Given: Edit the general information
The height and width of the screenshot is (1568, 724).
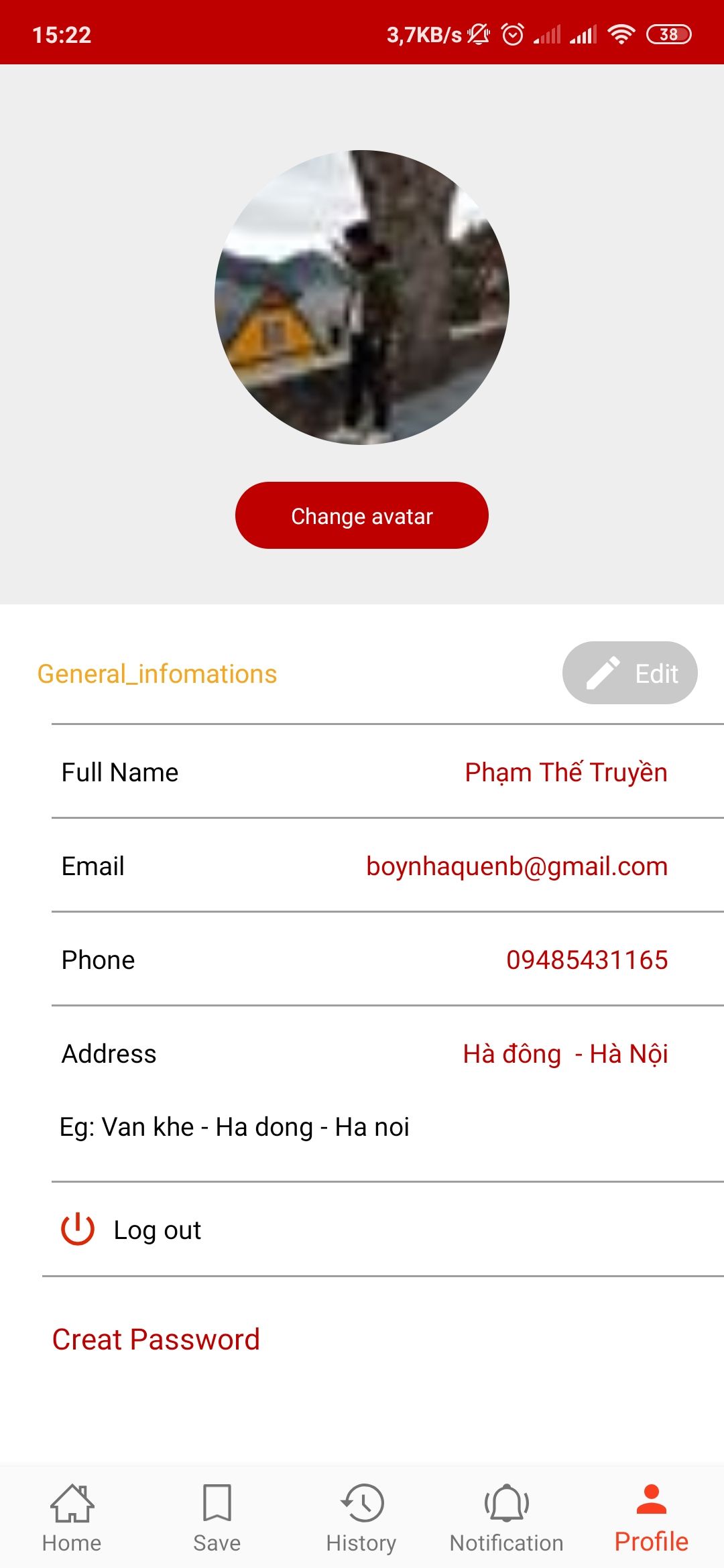Looking at the screenshot, I should [x=629, y=673].
